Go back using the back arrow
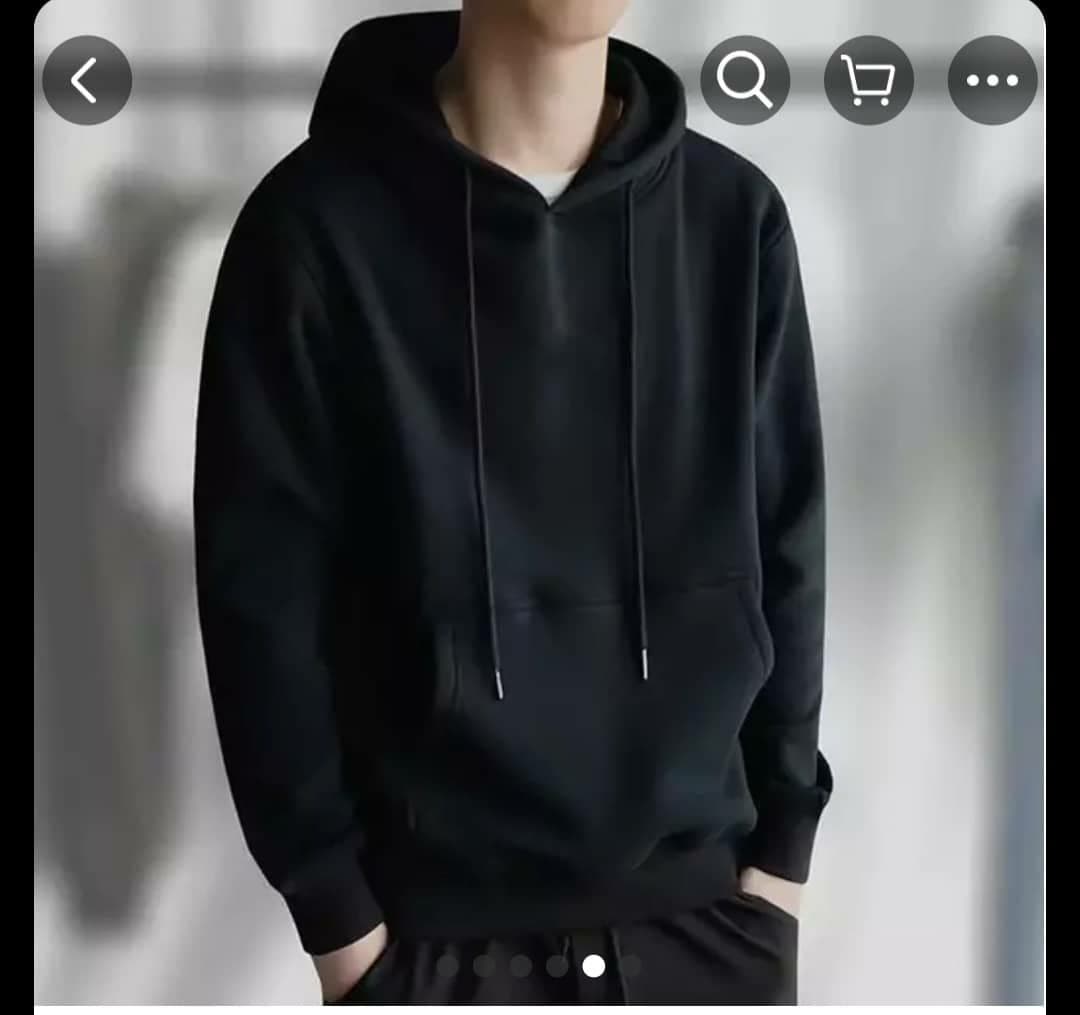 click(x=87, y=80)
